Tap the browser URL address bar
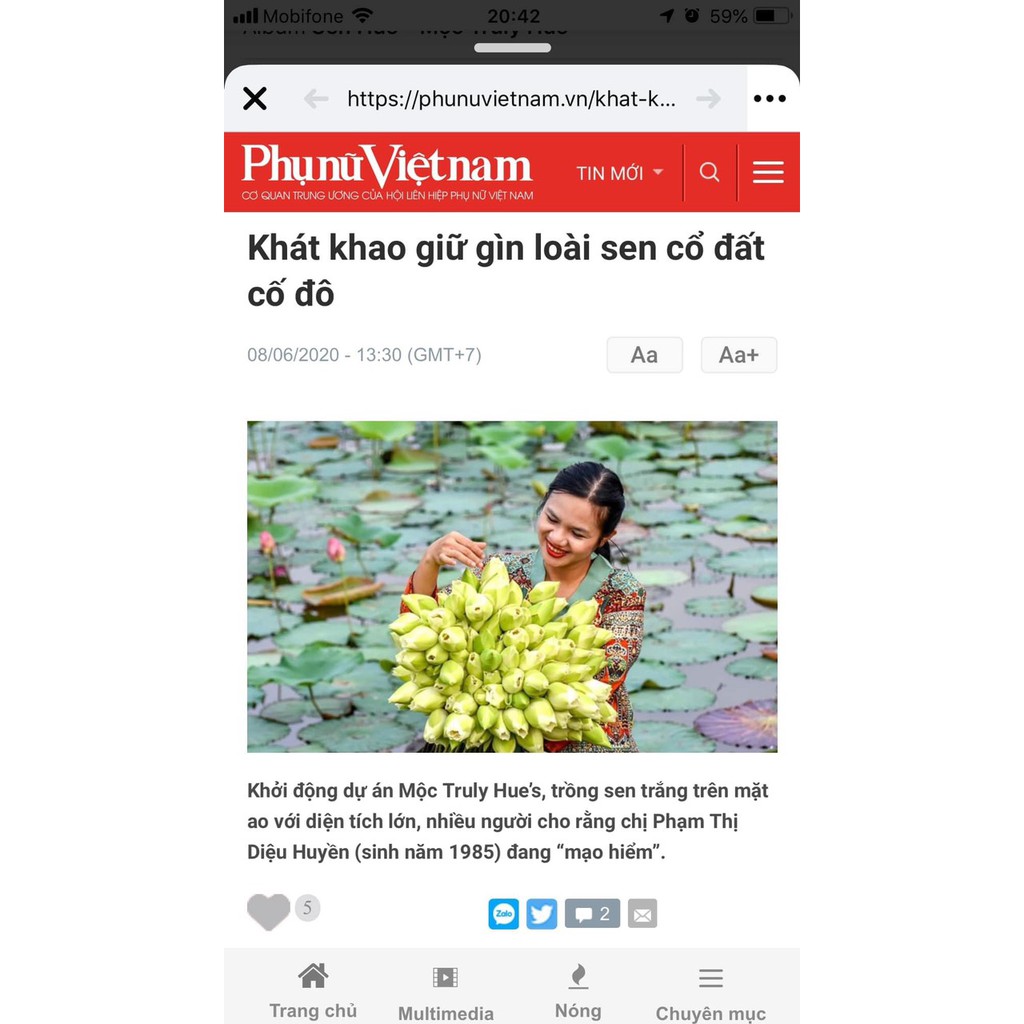Image resolution: width=1024 pixels, height=1024 pixels. (510, 98)
